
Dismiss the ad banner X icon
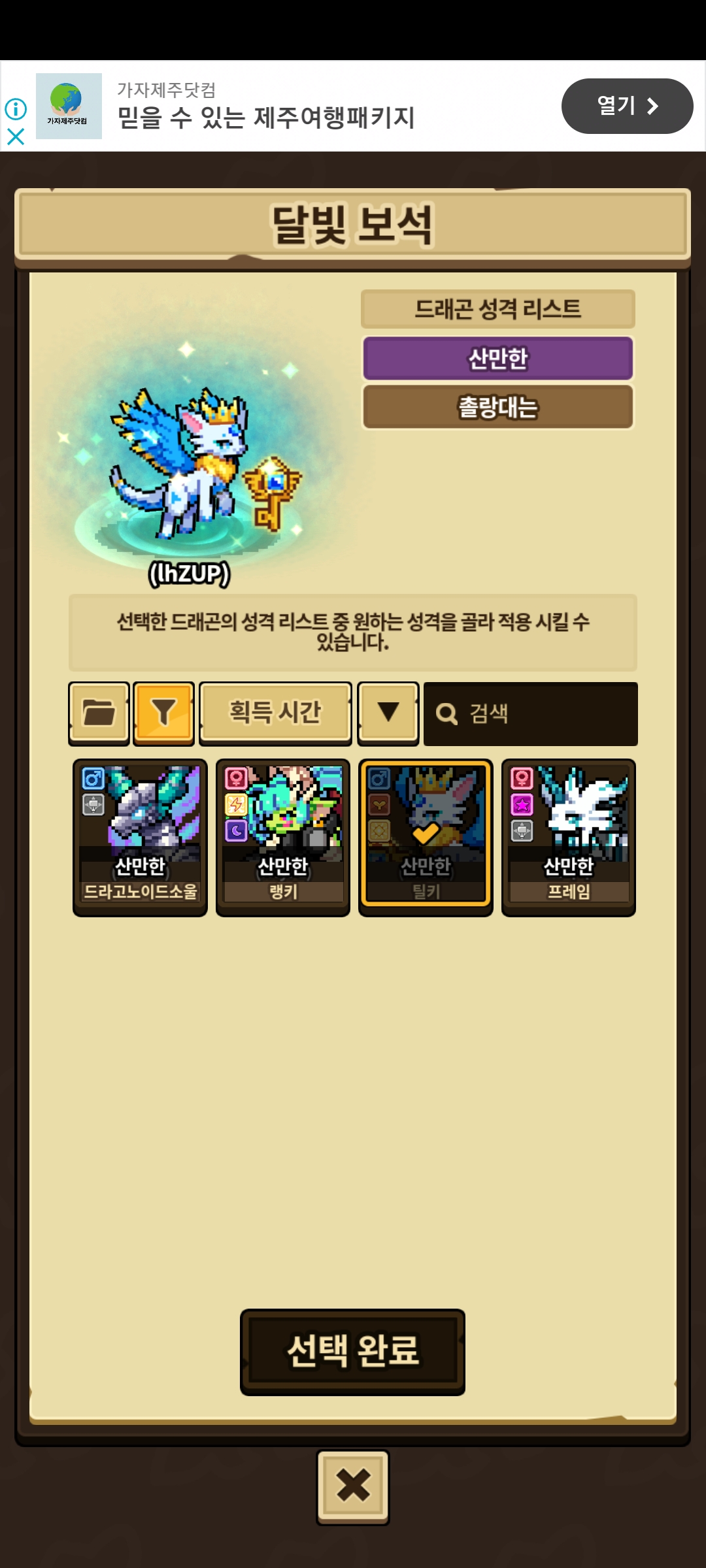[x=16, y=137]
